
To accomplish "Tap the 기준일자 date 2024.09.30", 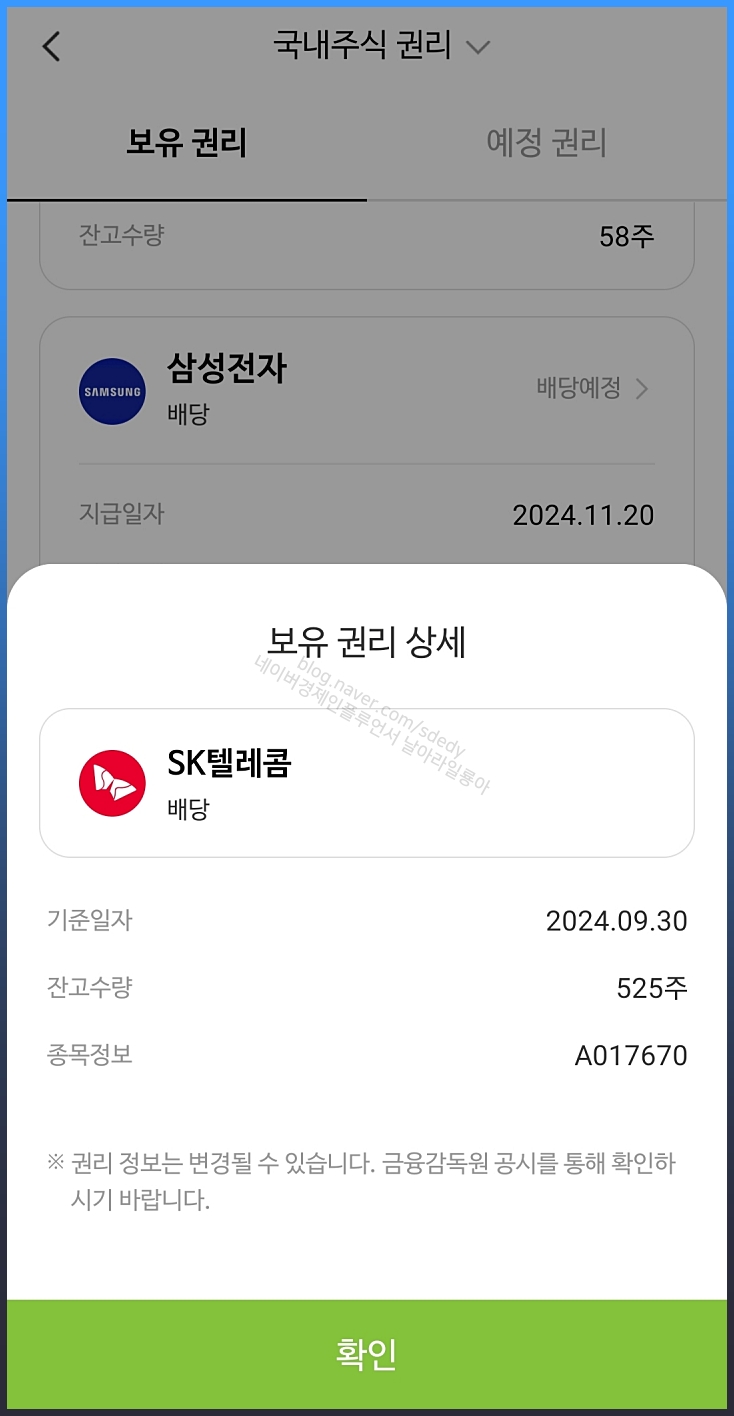I will pos(615,921).
